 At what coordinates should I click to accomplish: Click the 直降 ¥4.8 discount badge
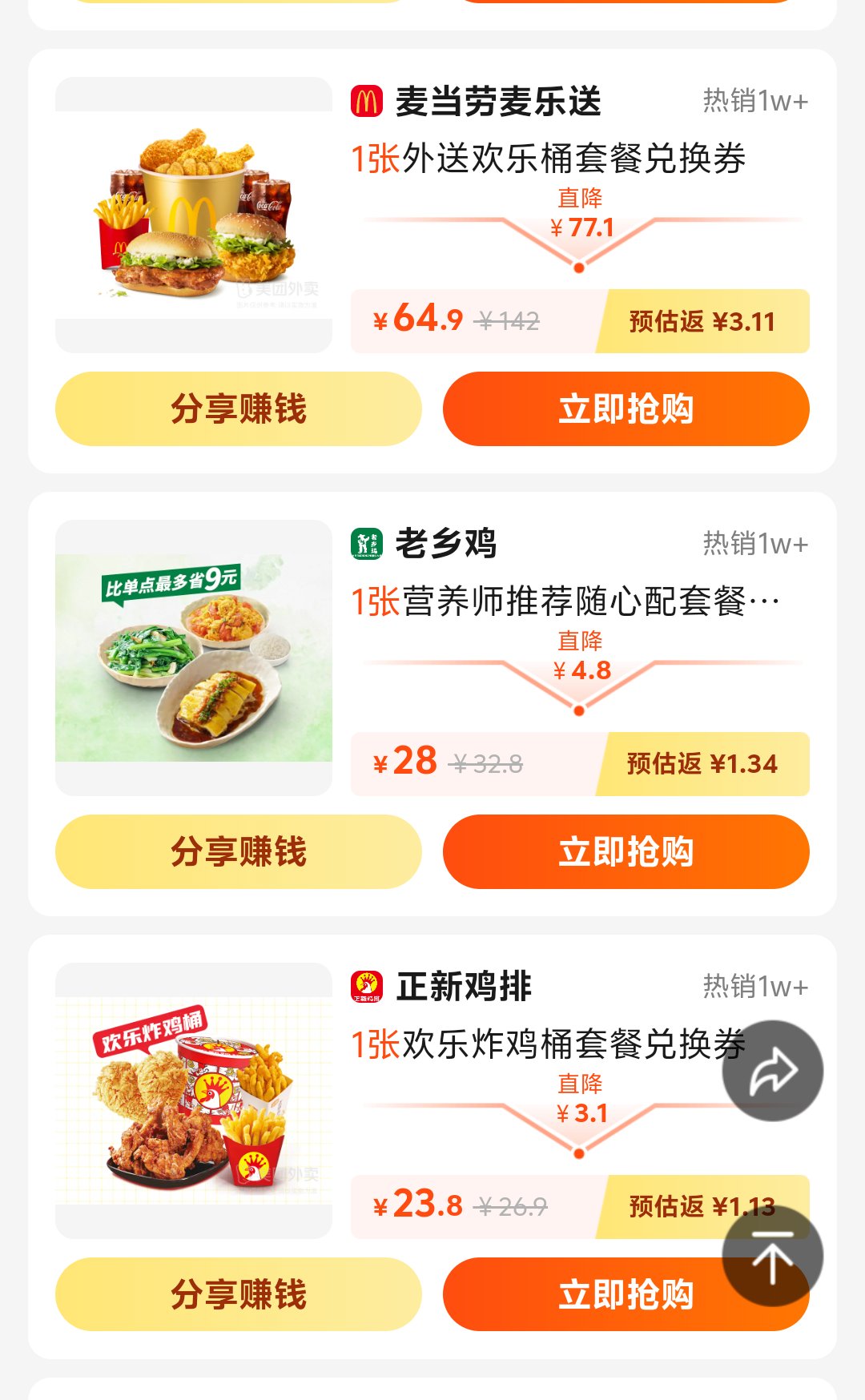click(x=578, y=658)
